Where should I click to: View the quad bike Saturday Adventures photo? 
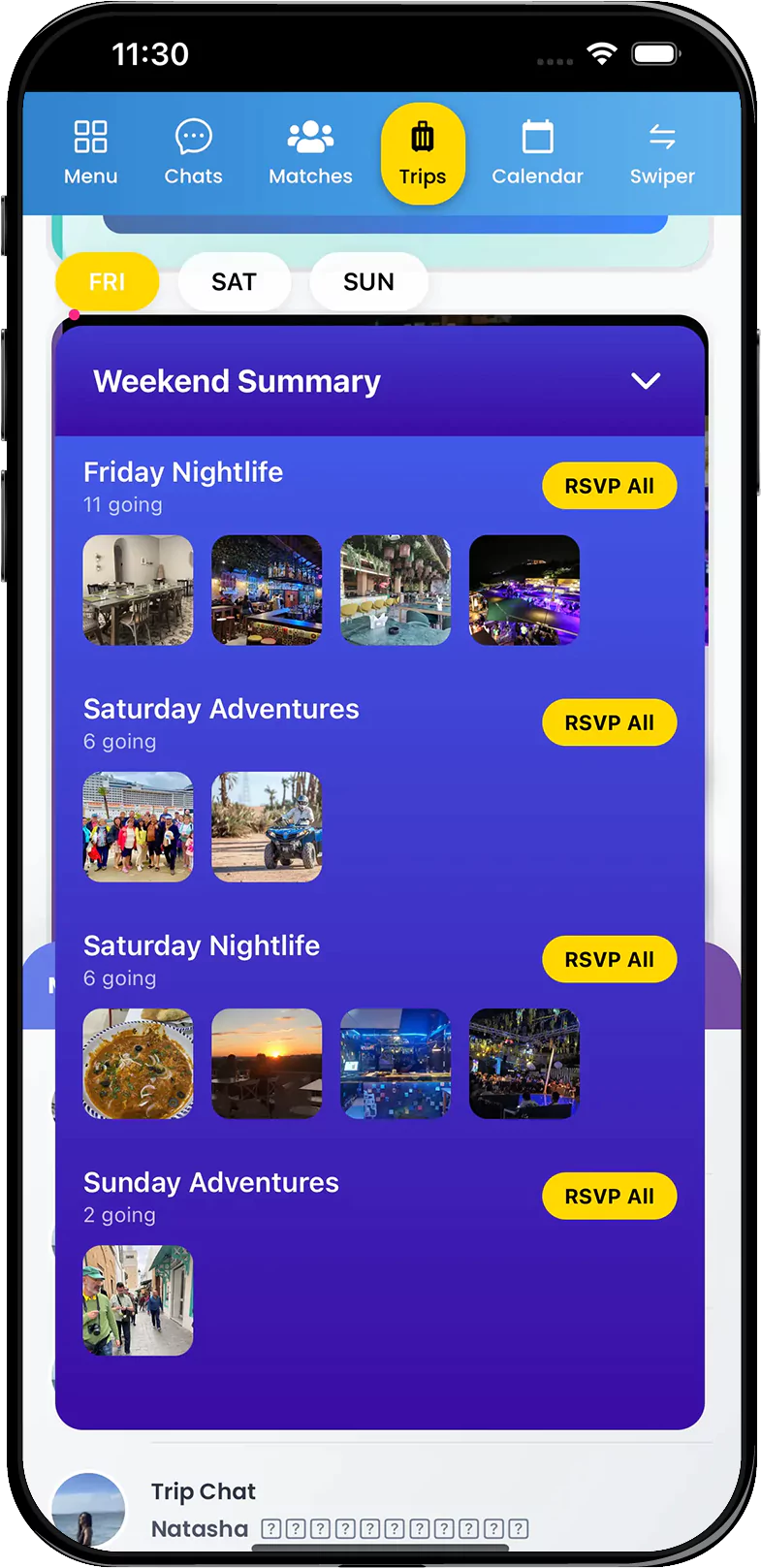(267, 826)
